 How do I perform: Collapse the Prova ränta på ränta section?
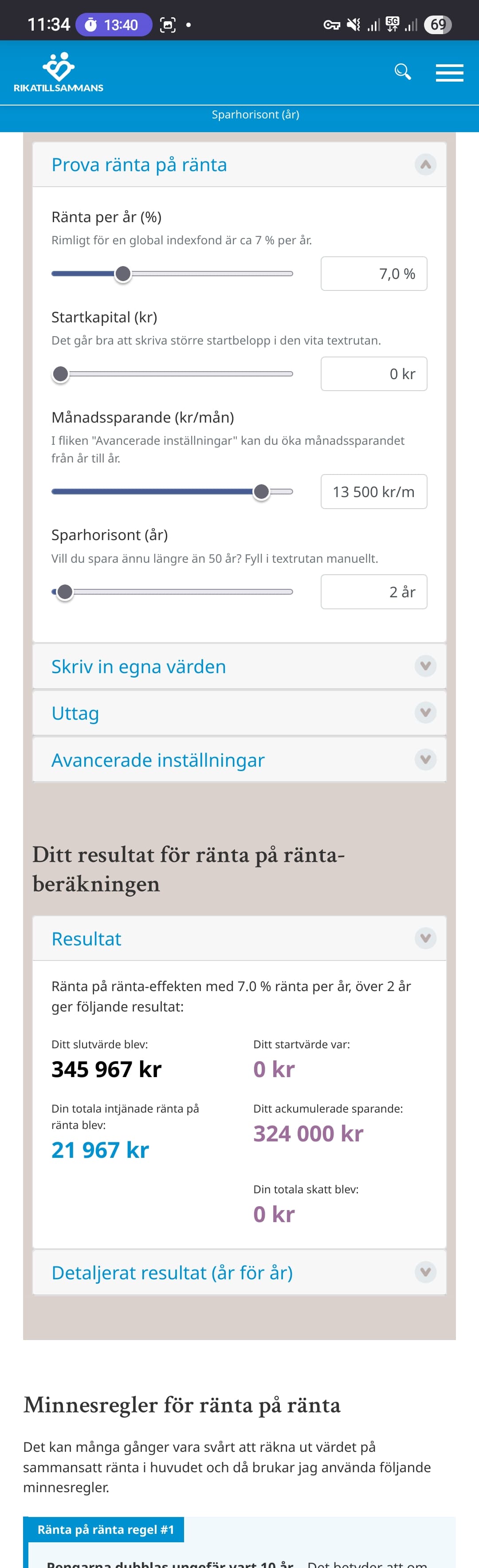[x=425, y=165]
